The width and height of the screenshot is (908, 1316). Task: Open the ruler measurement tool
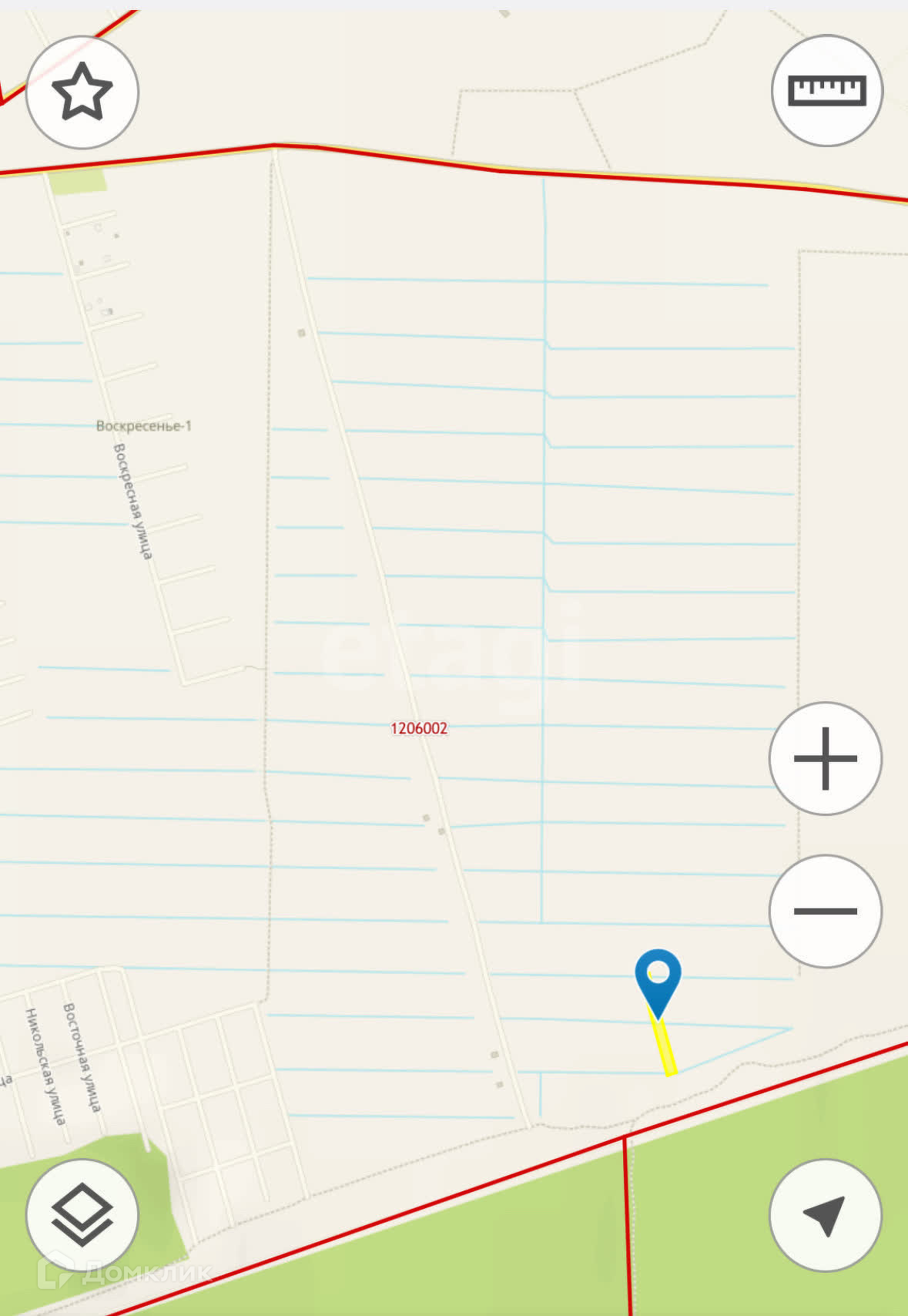pyautogui.click(x=826, y=91)
